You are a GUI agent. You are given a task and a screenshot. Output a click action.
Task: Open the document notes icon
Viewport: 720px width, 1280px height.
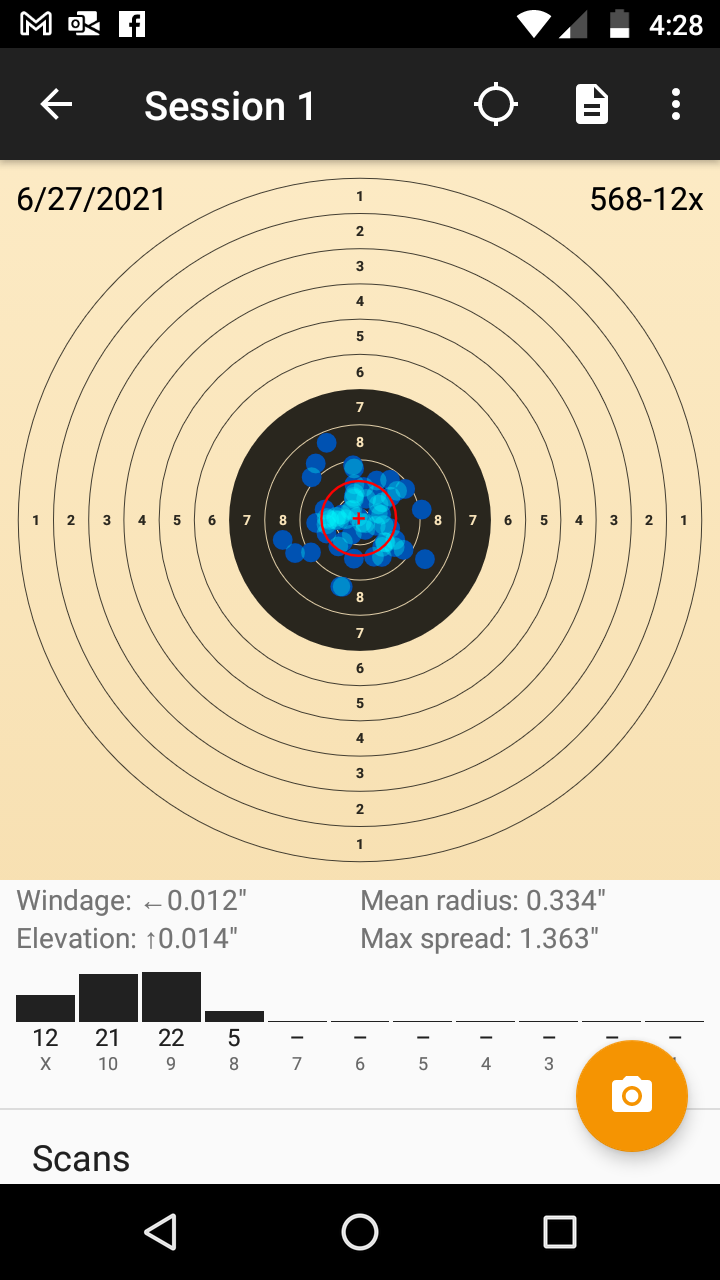click(x=592, y=105)
